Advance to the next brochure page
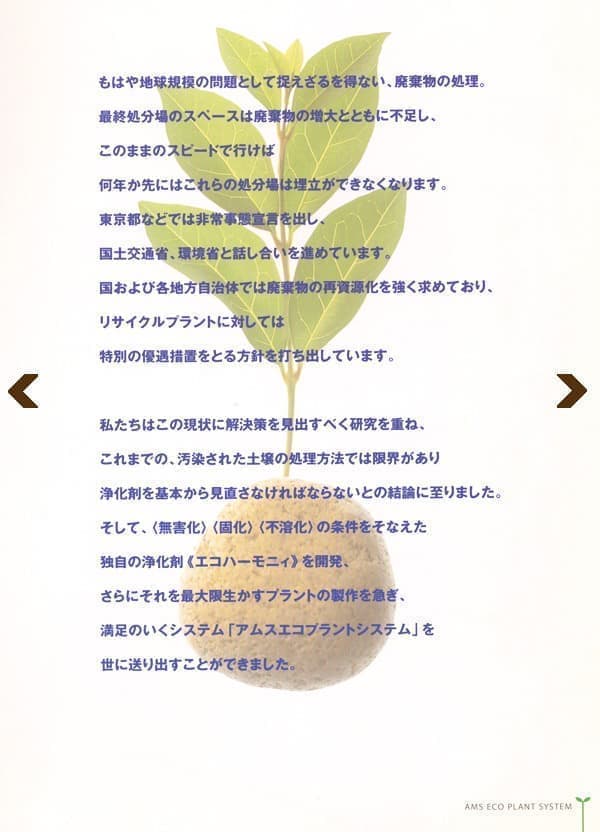Image resolution: width=600 pixels, height=832 pixels. pos(571,391)
